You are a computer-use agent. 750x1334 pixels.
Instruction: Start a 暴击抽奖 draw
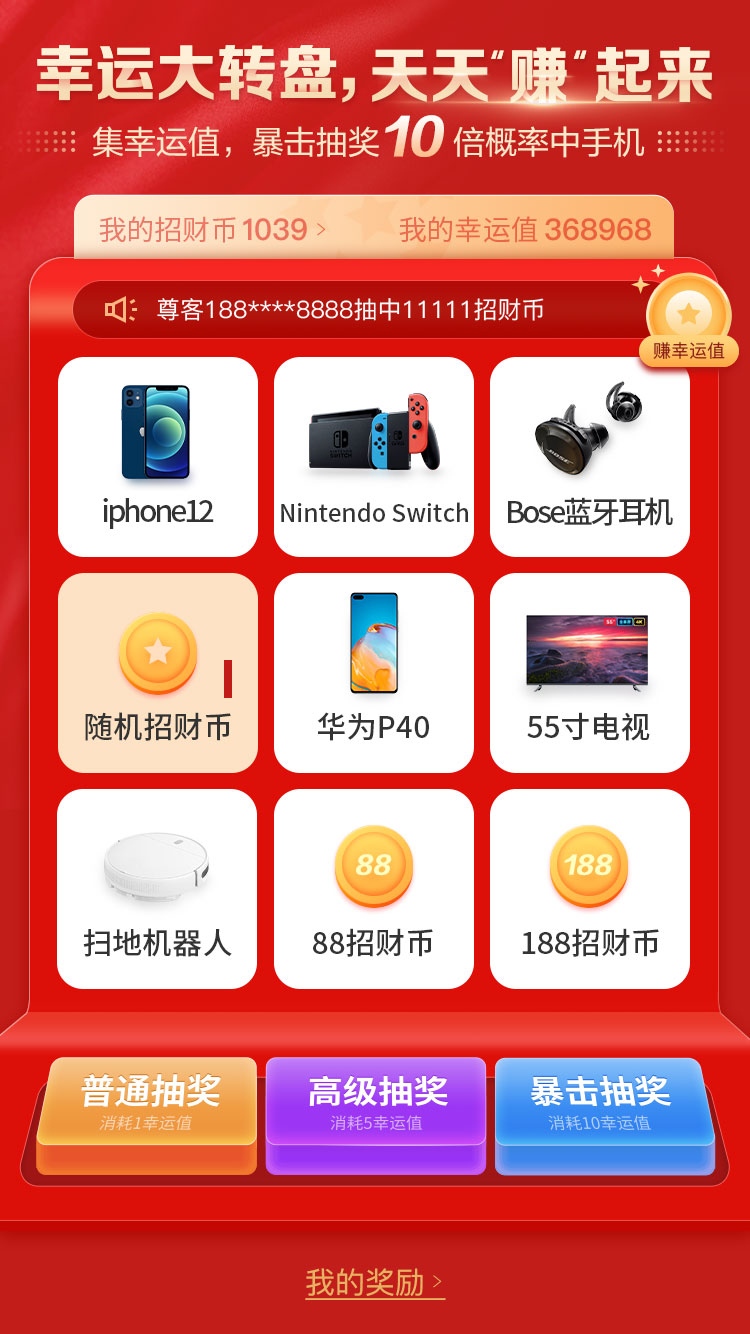coord(601,1102)
